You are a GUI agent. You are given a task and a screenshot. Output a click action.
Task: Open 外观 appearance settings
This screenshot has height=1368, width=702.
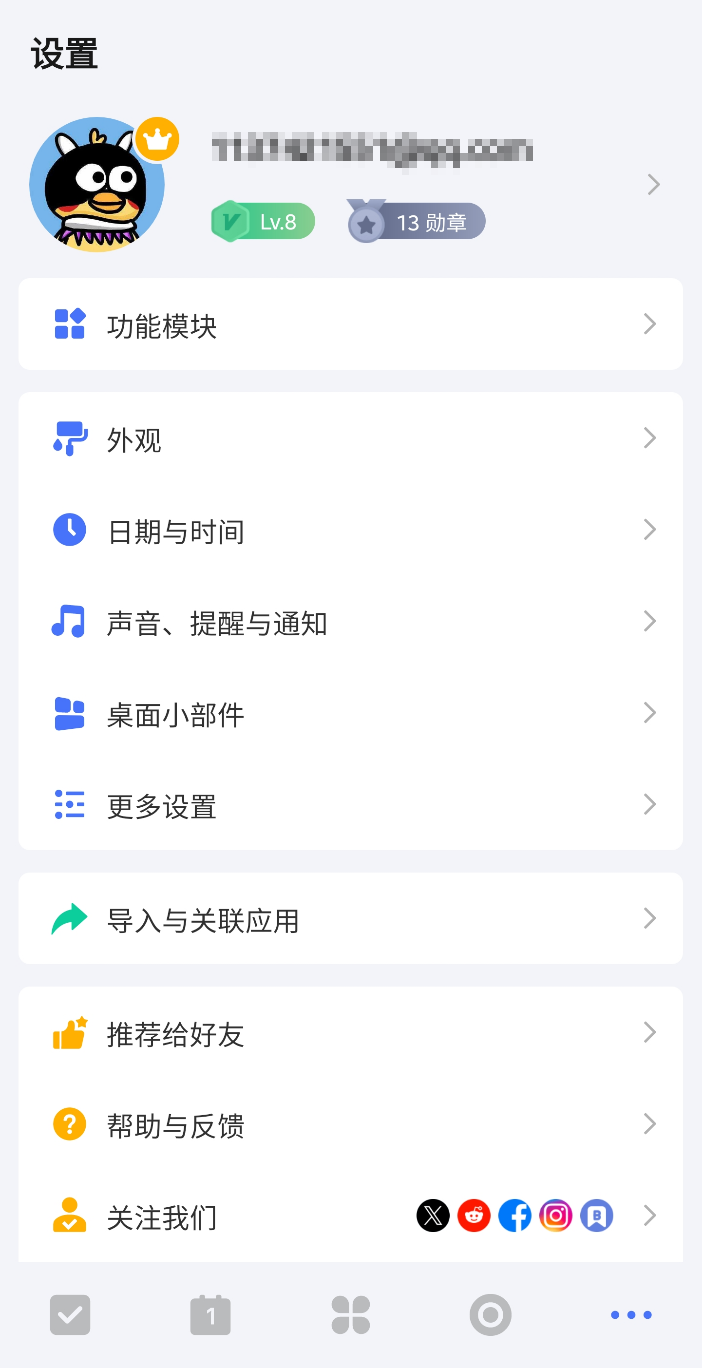tap(350, 439)
